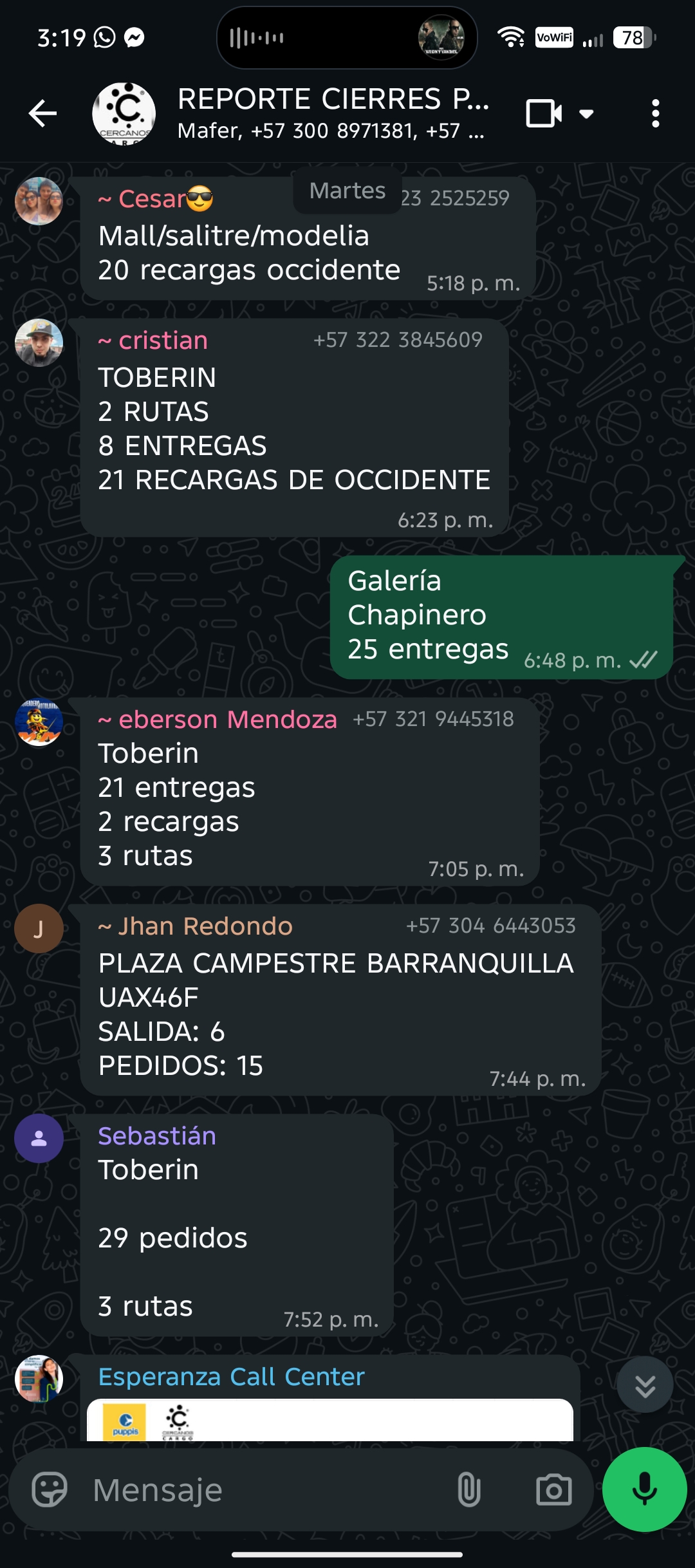Image resolution: width=695 pixels, height=1568 pixels.
Task: Open the camera to take a photo
Action: [x=553, y=1489]
